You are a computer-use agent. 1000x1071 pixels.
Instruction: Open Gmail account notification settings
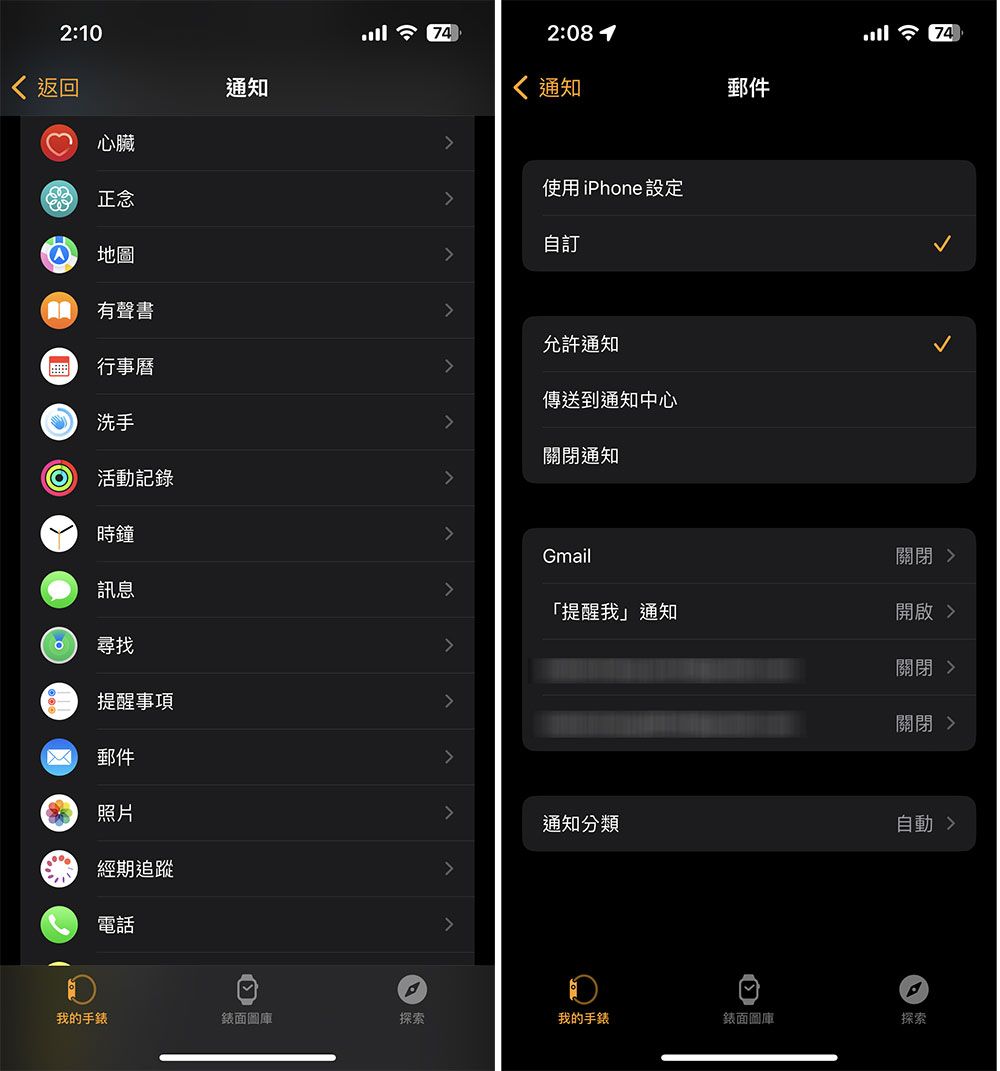pyautogui.click(x=748, y=556)
